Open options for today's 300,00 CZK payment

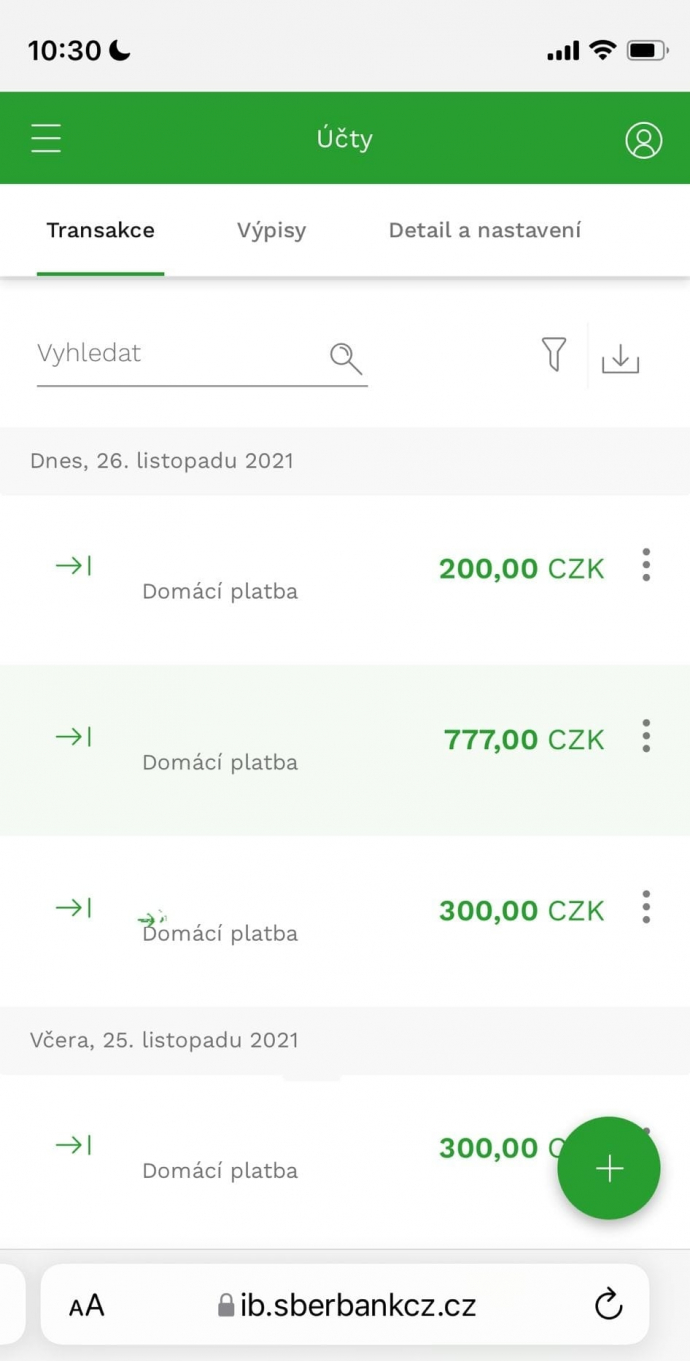[x=646, y=907]
